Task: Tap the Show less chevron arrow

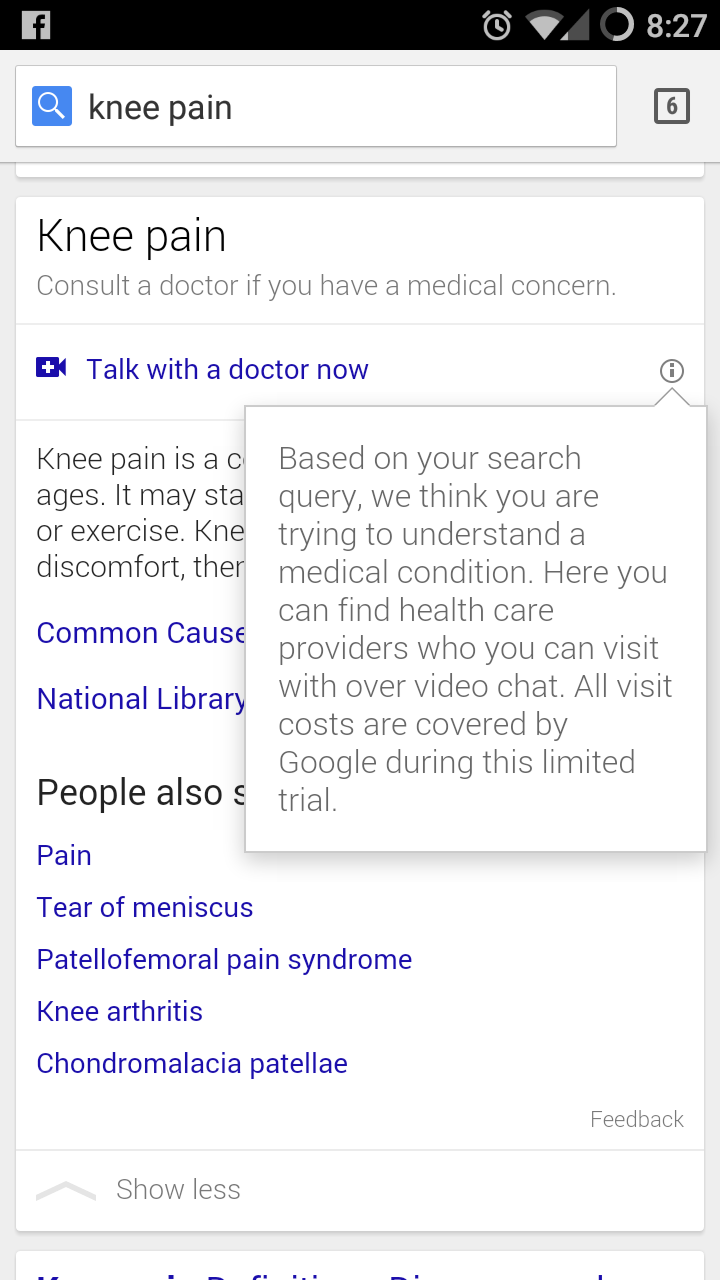Action: point(65,1190)
